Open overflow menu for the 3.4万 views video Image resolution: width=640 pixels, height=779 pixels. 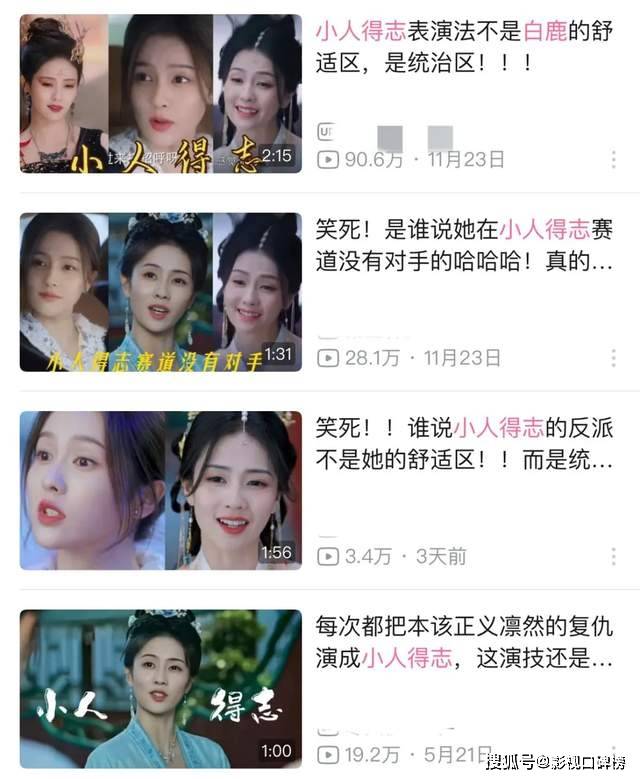[613, 556]
